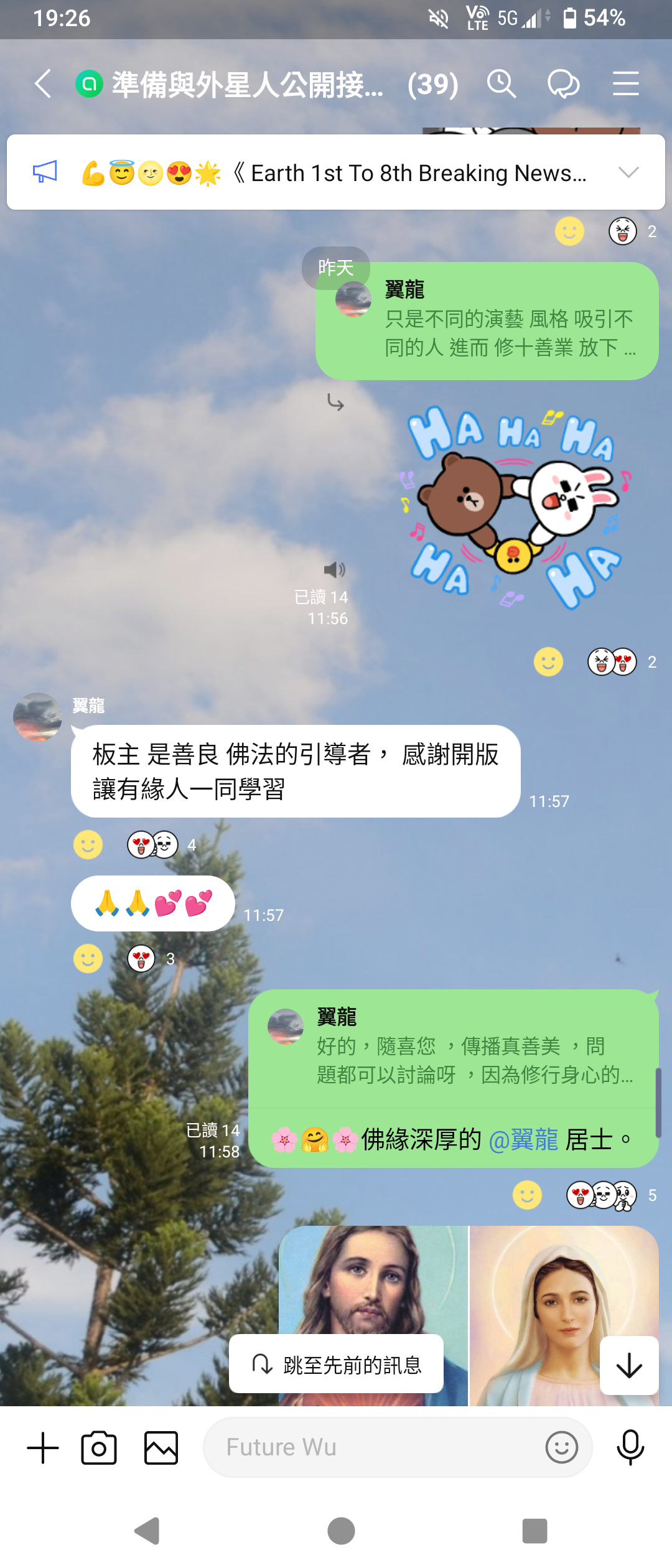Jump to 跳至先前的訊息
This screenshot has width=672, height=1568.
click(336, 1365)
